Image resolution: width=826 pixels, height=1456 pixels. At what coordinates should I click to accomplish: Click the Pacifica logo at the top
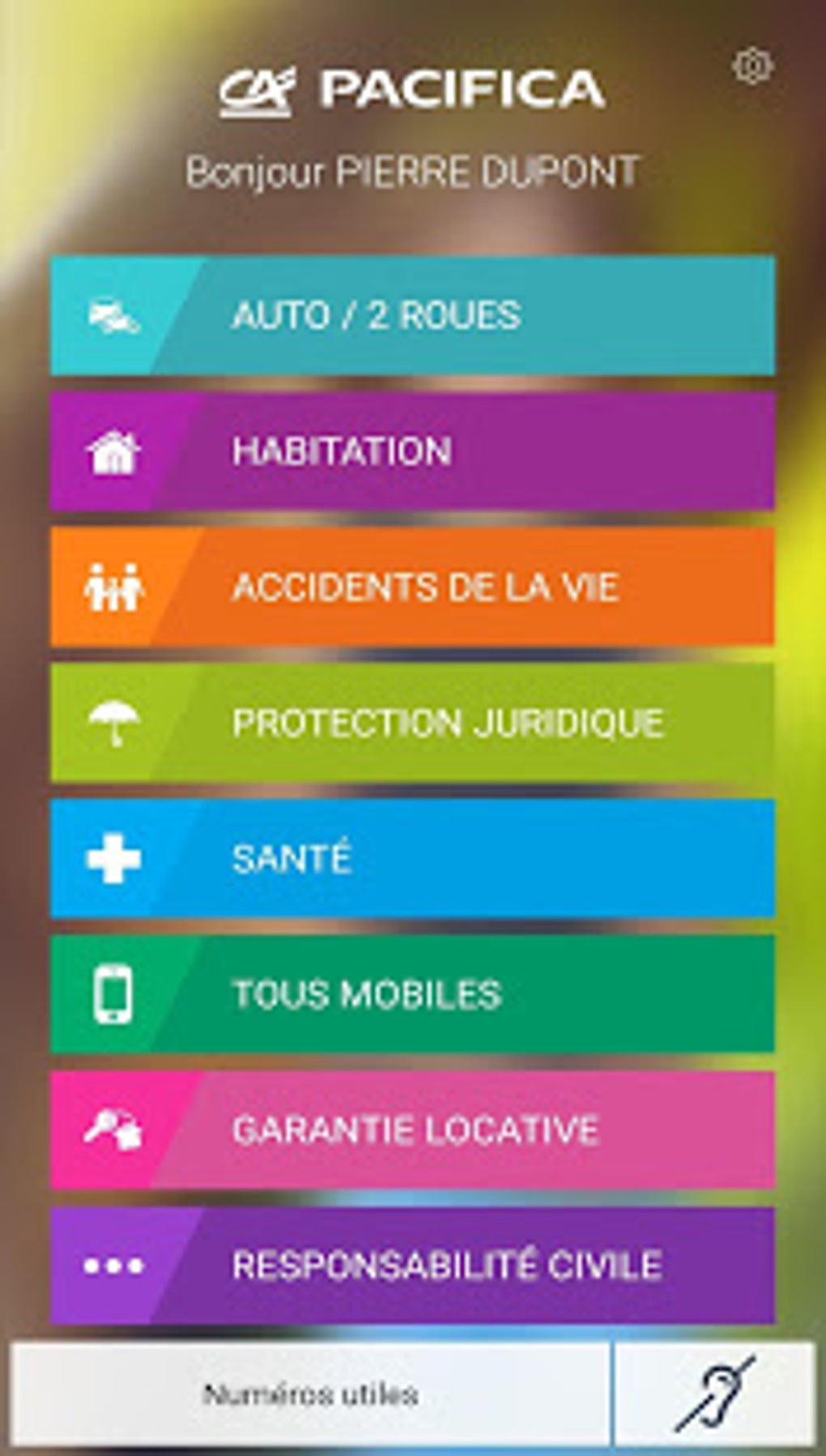(x=413, y=91)
